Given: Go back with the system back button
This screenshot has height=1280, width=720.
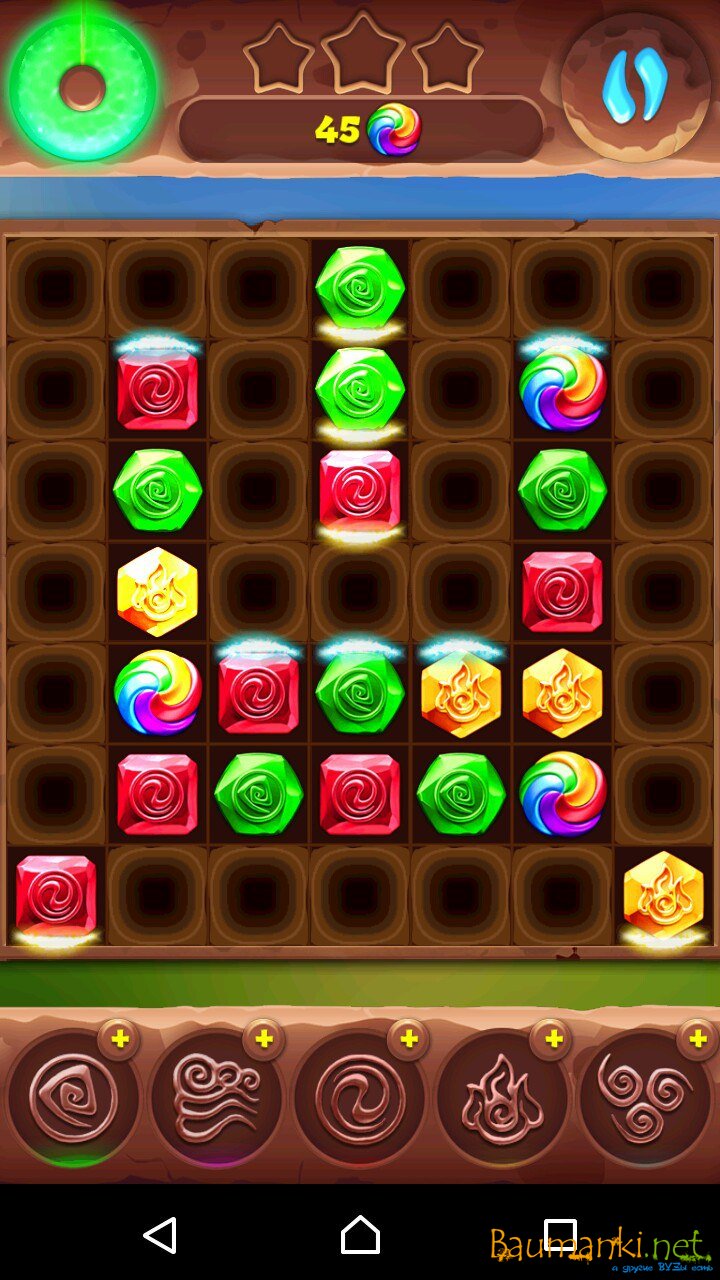Looking at the screenshot, I should coord(160,1235).
